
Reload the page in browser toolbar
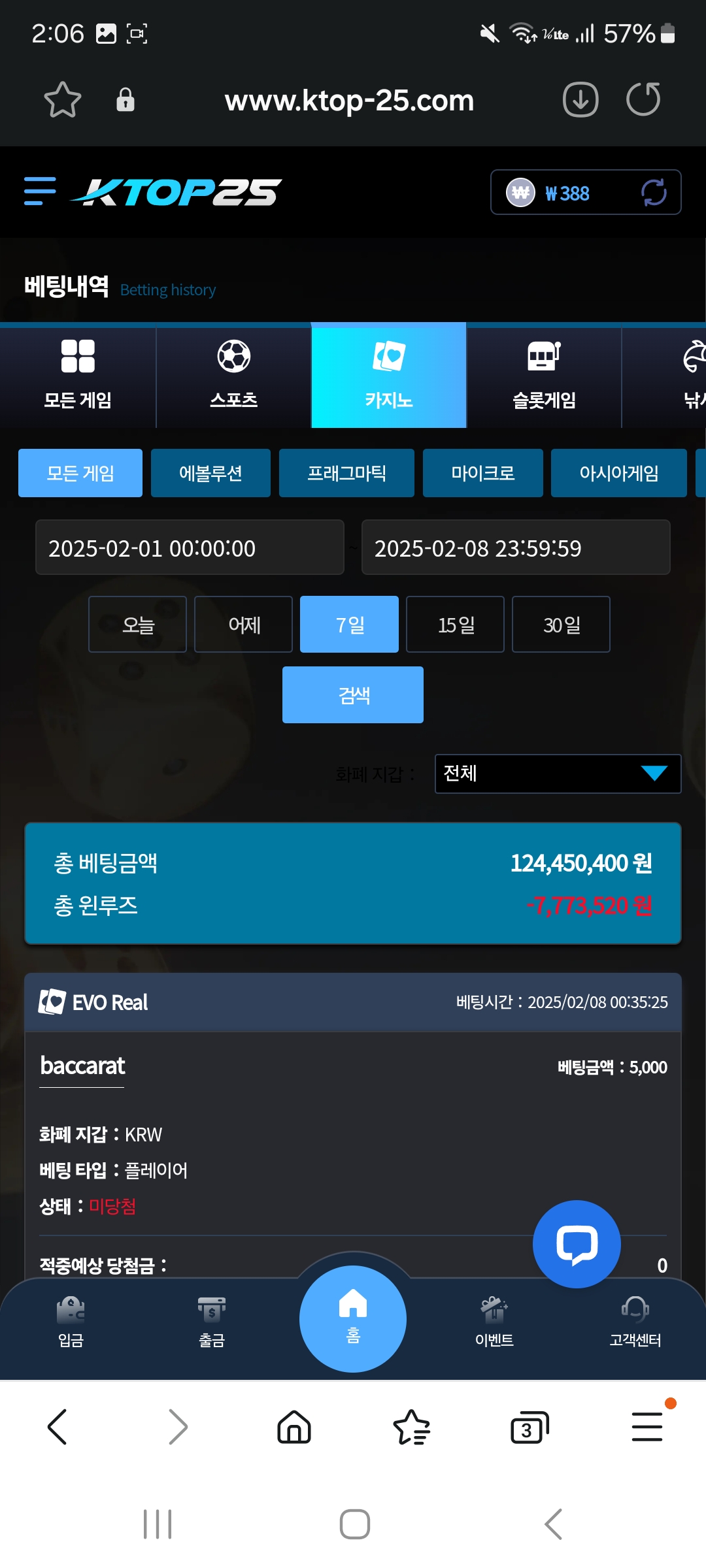tap(643, 100)
